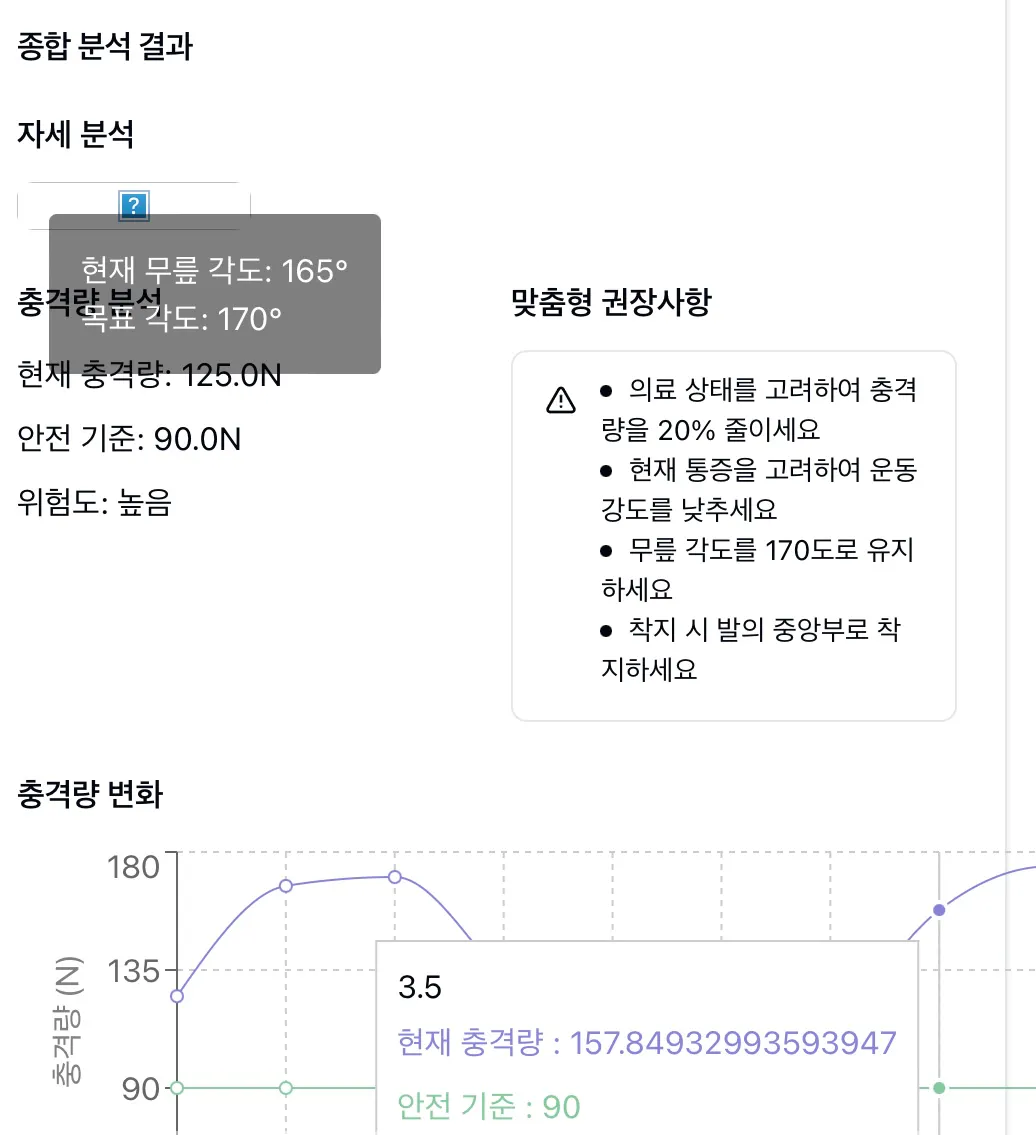Tap the highest hollow purple impact data point

395,877
